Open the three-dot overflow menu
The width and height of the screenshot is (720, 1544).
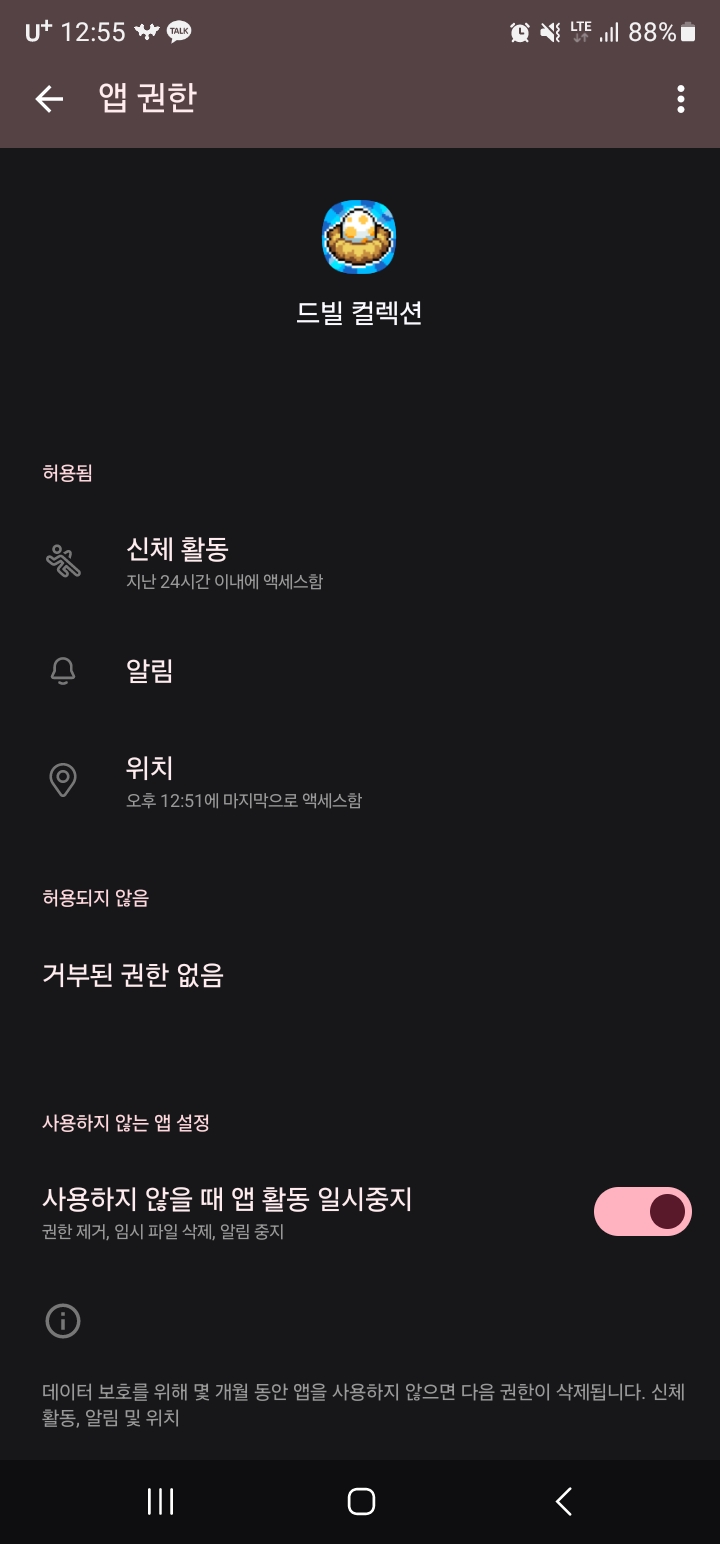coord(680,98)
